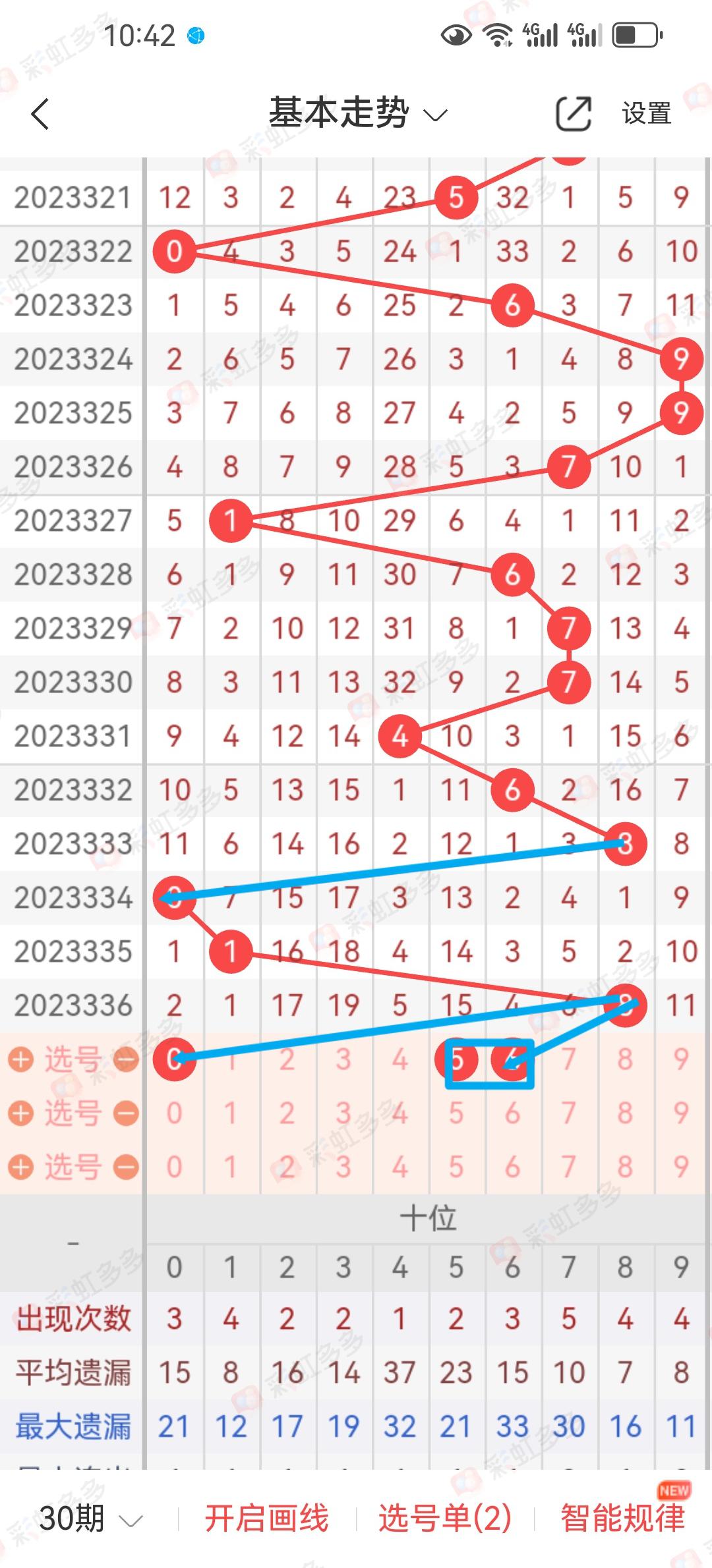Deselect number 5 in first 选号 row
712x1568 pixels.
pyautogui.click(x=456, y=1060)
